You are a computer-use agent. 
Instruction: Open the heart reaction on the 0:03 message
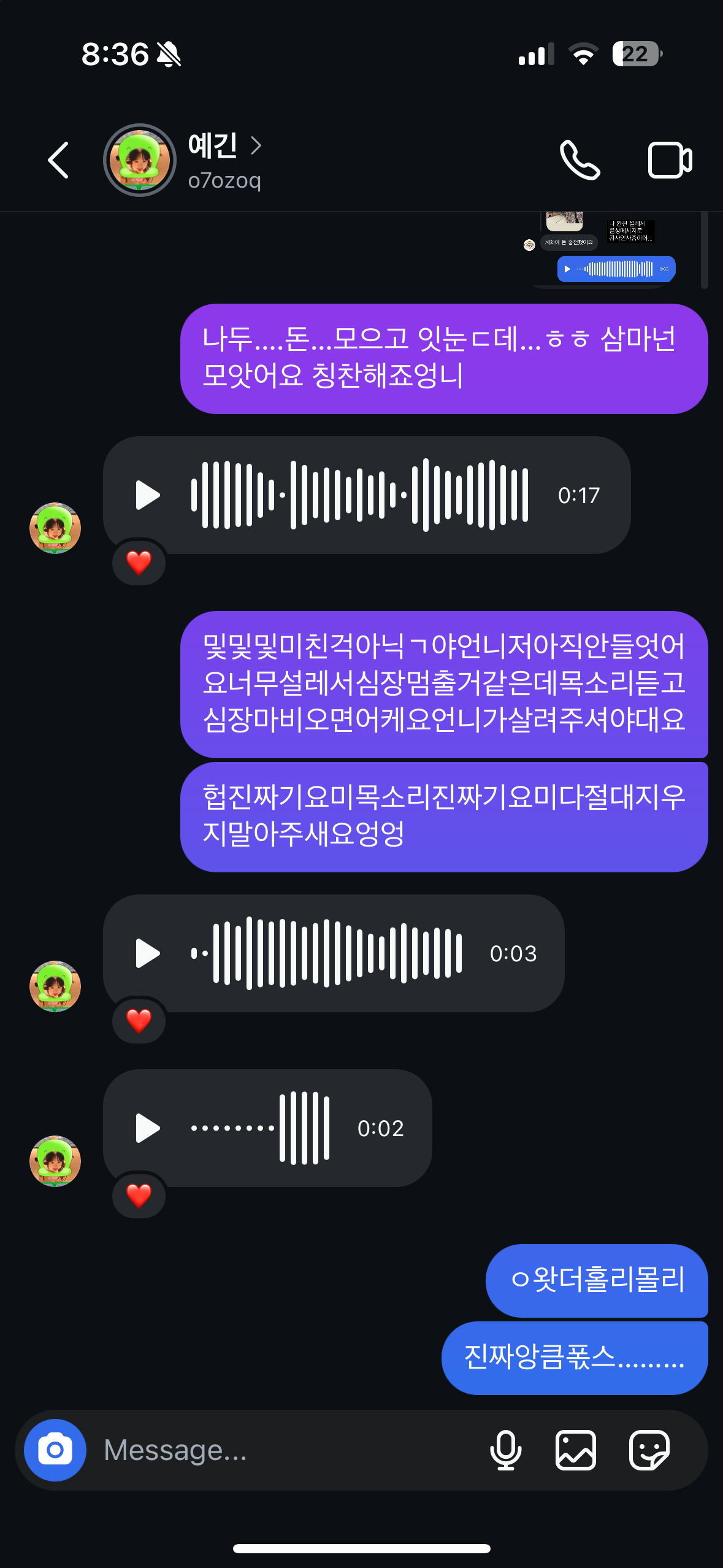coord(139,1021)
